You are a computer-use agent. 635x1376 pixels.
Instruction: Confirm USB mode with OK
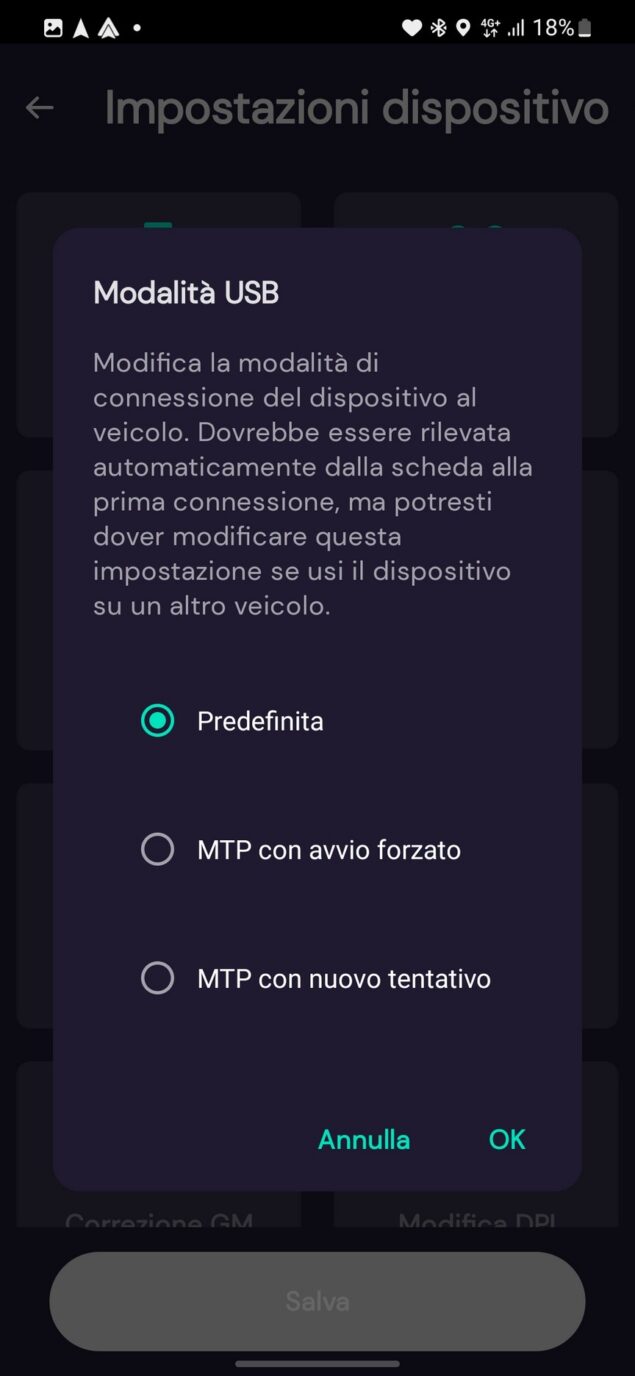click(506, 1139)
